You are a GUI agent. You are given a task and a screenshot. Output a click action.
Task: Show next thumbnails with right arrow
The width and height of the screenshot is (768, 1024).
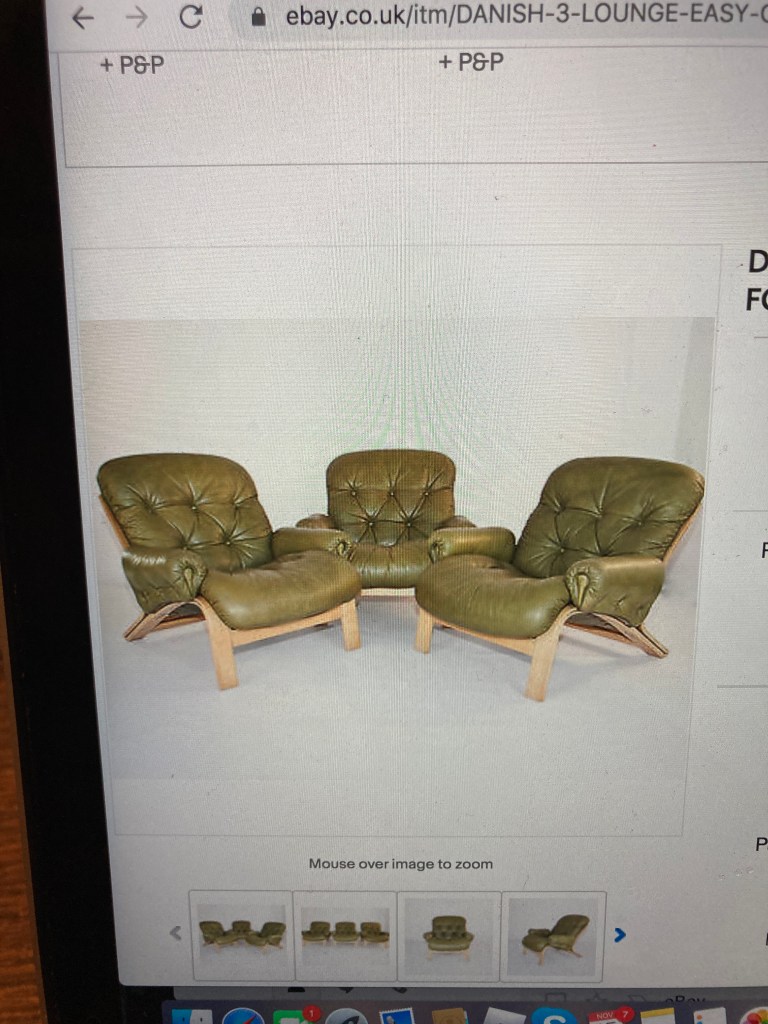click(x=620, y=935)
